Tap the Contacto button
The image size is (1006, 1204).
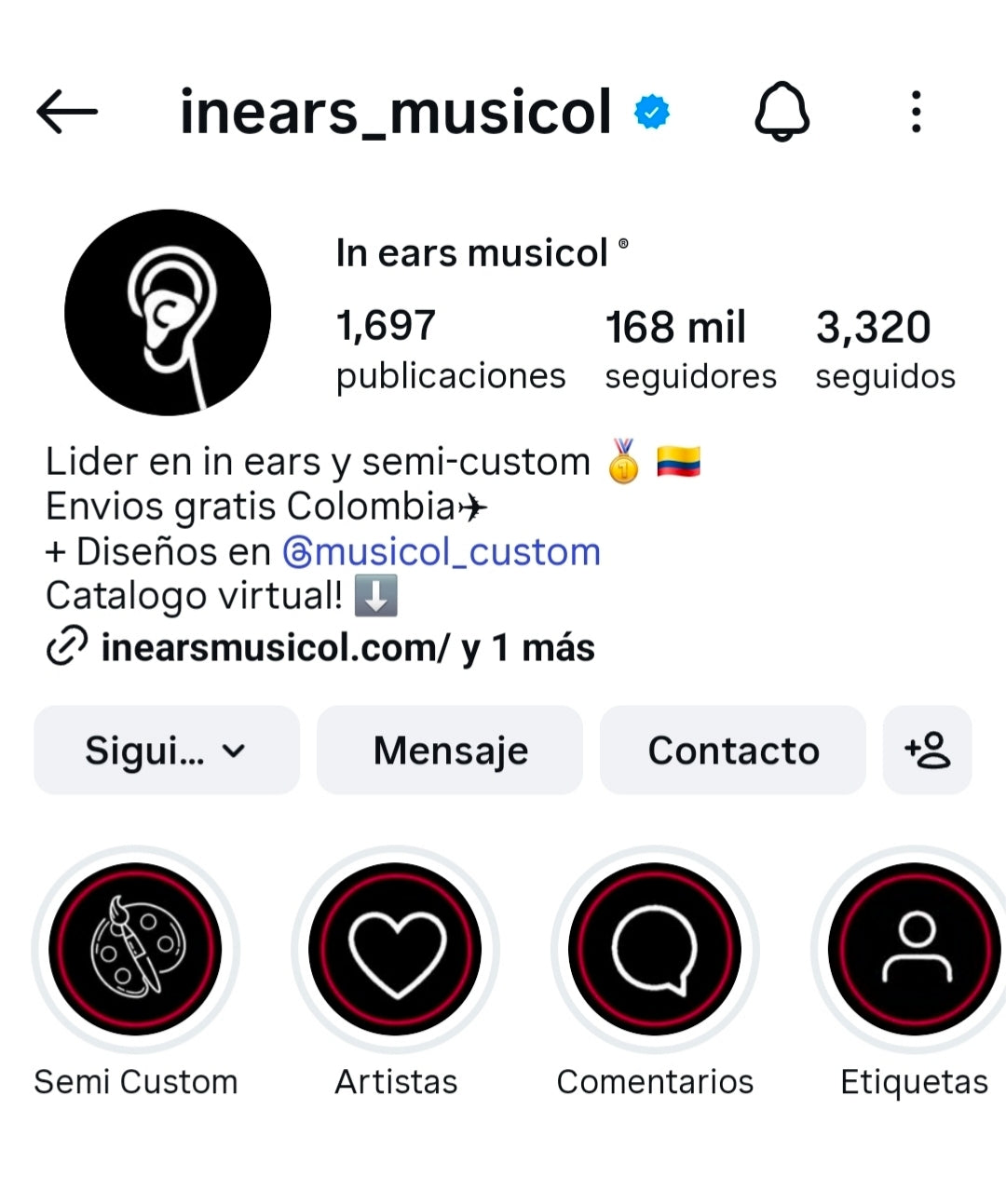click(733, 751)
